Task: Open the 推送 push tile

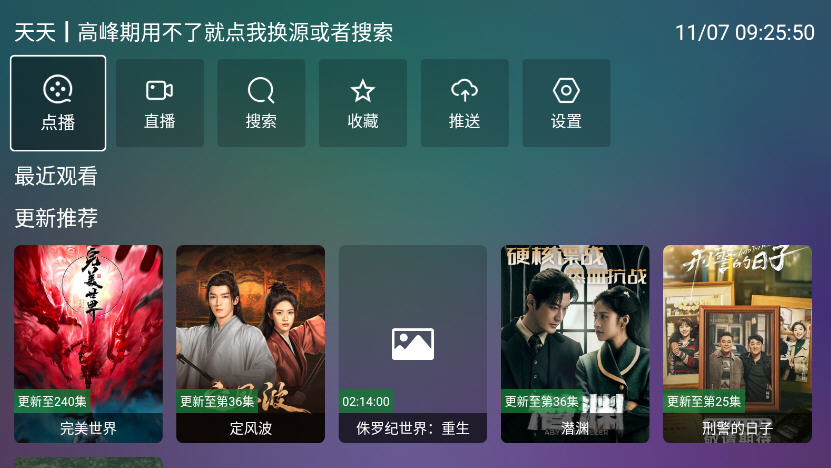Action: (464, 103)
